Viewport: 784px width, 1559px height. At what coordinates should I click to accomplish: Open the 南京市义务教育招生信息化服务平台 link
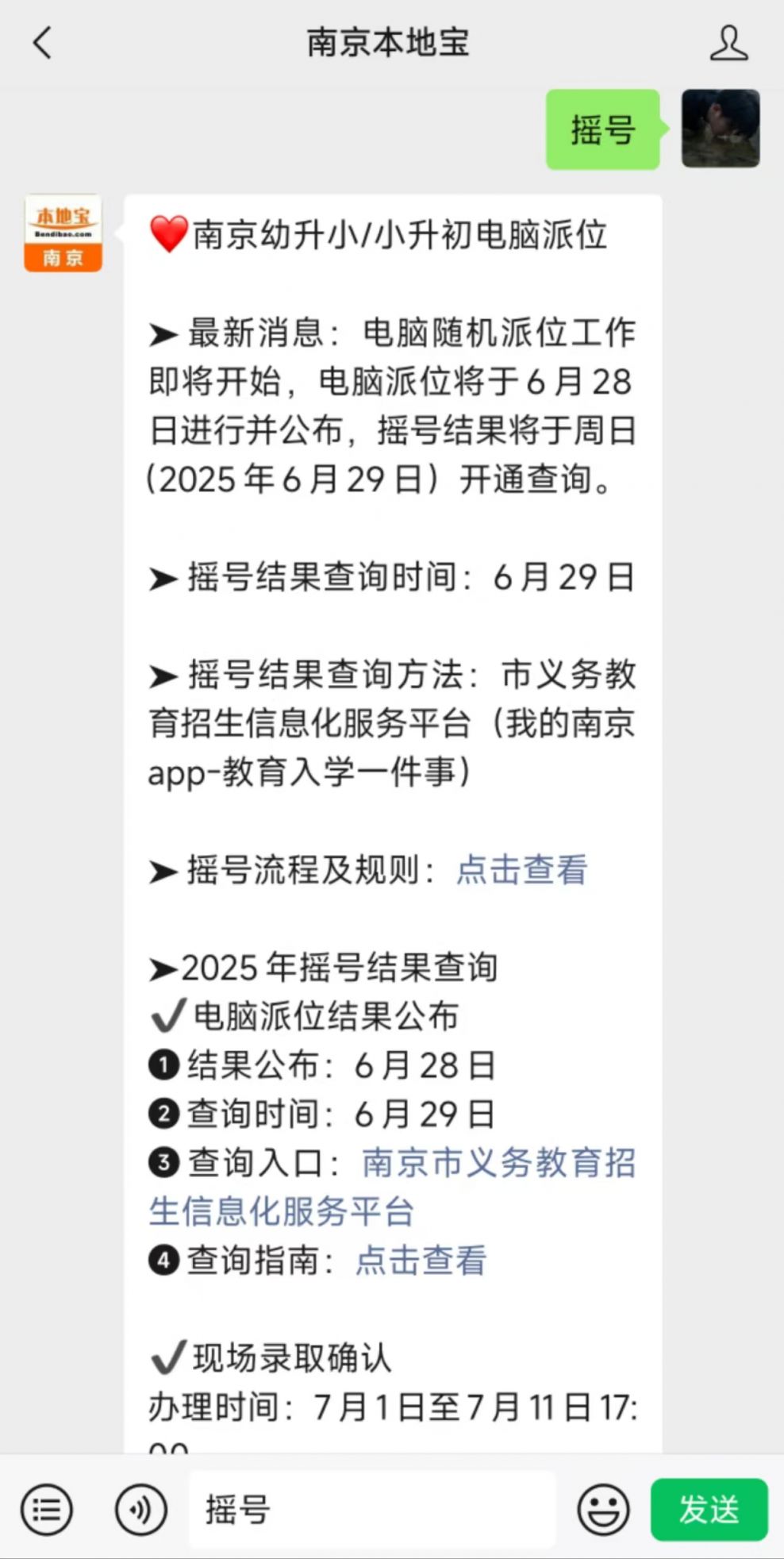coord(392,1188)
